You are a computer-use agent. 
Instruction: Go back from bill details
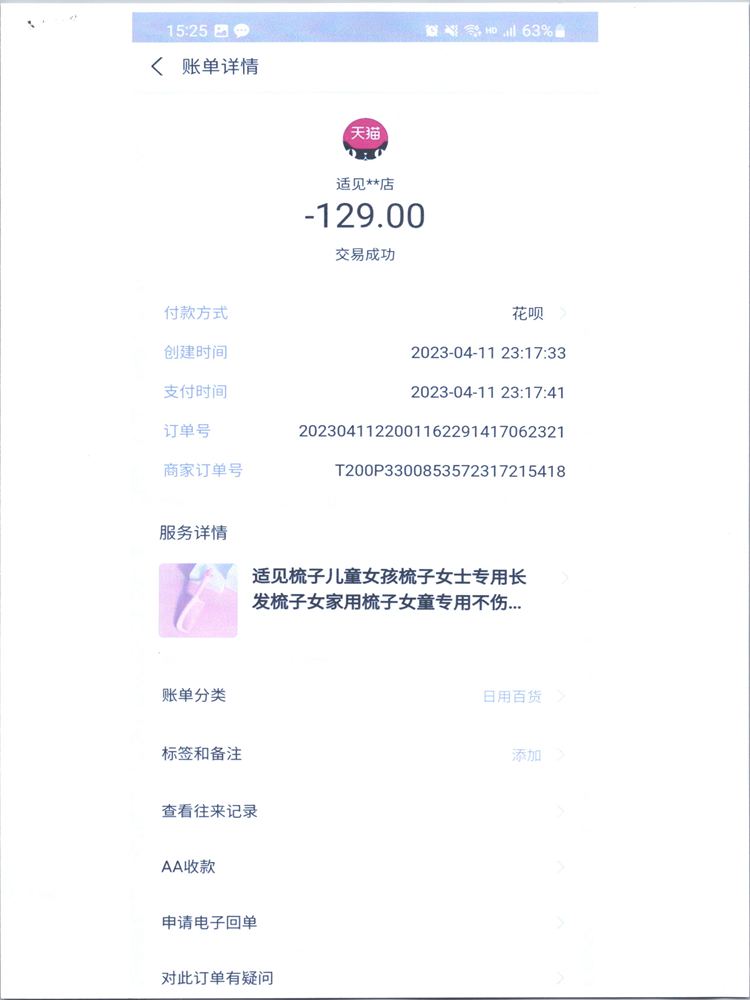click(x=157, y=67)
